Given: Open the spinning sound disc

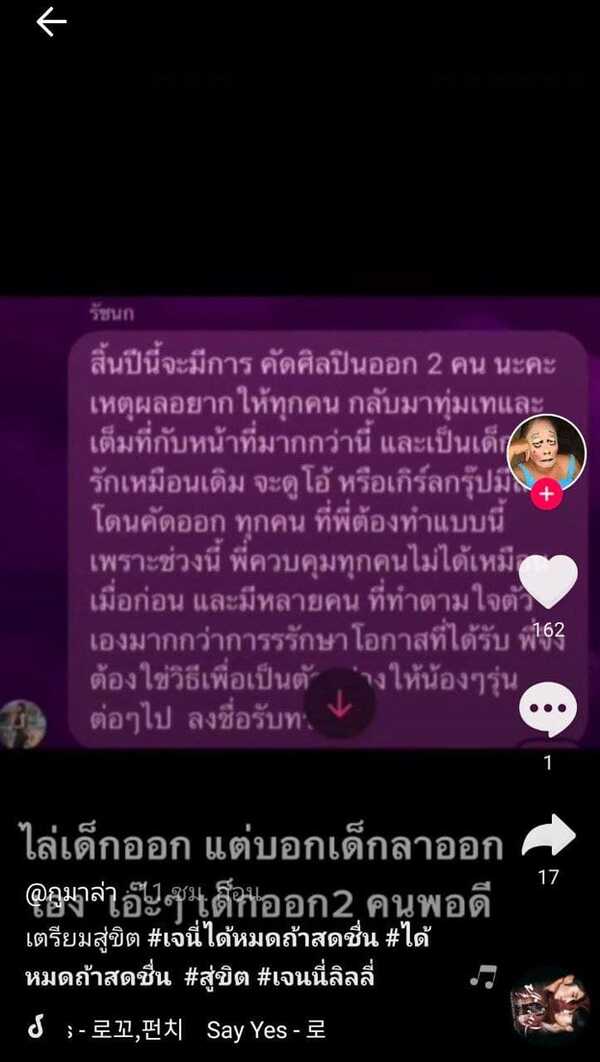Looking at the screenshot, I should (x=548, y=1002).
